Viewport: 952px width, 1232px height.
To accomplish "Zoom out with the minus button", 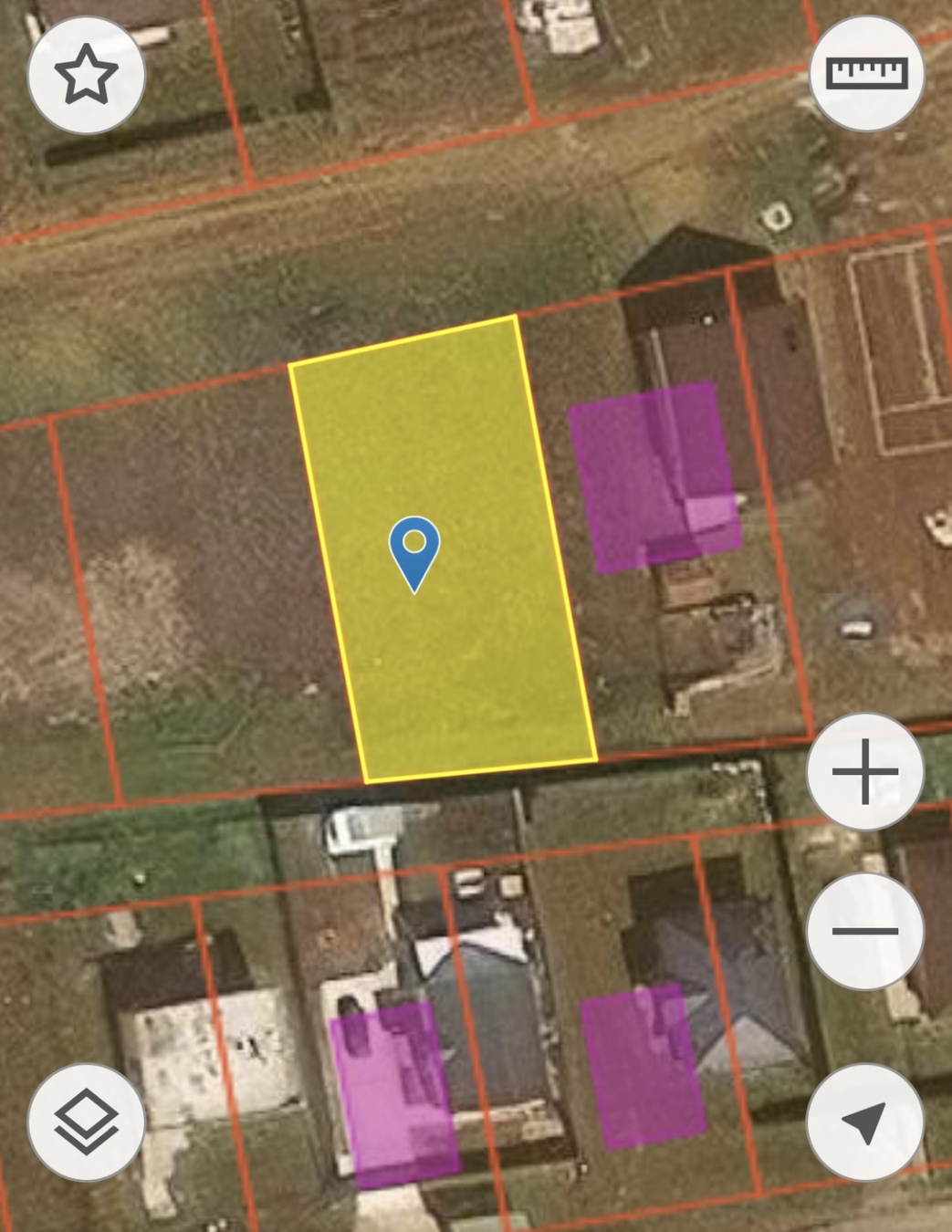I will pyautogui.click(x=865, y=931).
